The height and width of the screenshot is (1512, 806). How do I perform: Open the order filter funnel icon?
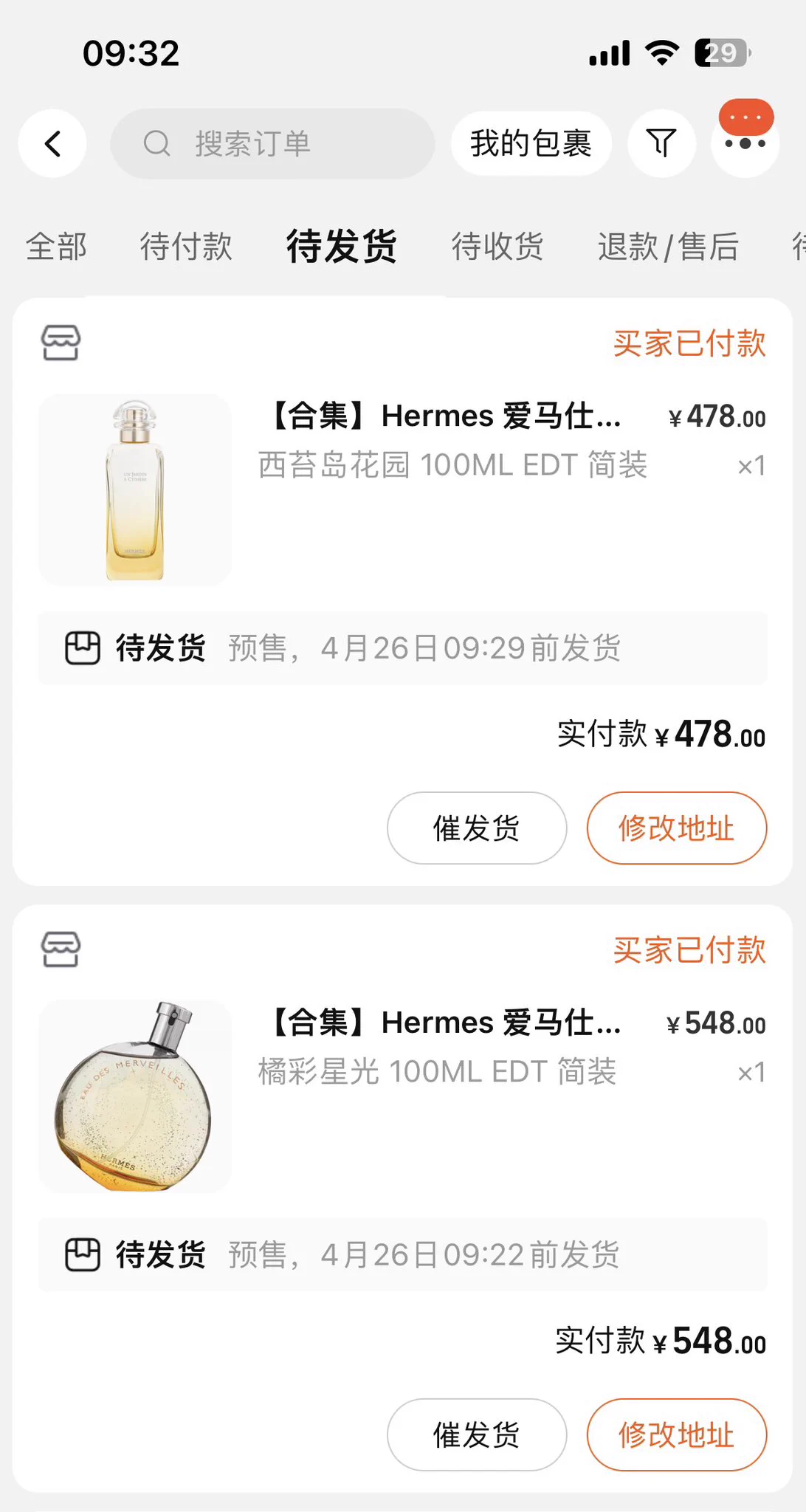coord(661,144)
